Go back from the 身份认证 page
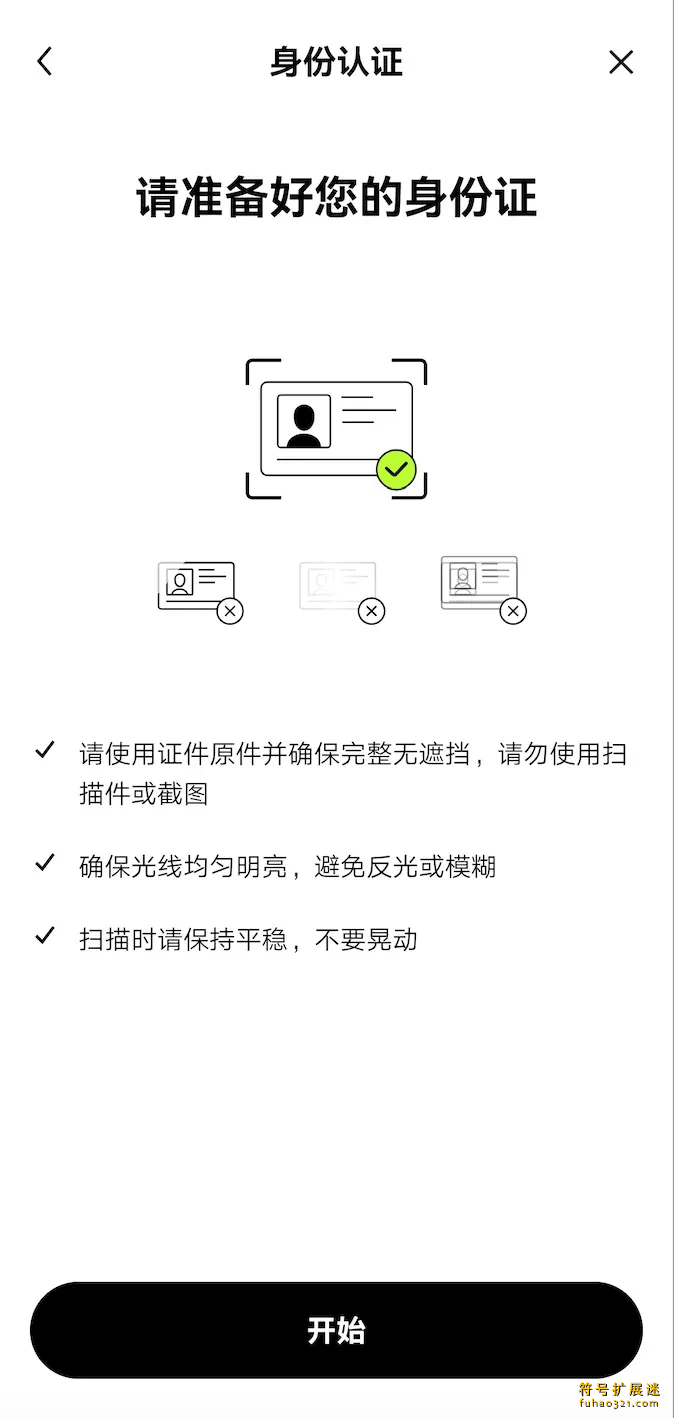 coord(44,62)
